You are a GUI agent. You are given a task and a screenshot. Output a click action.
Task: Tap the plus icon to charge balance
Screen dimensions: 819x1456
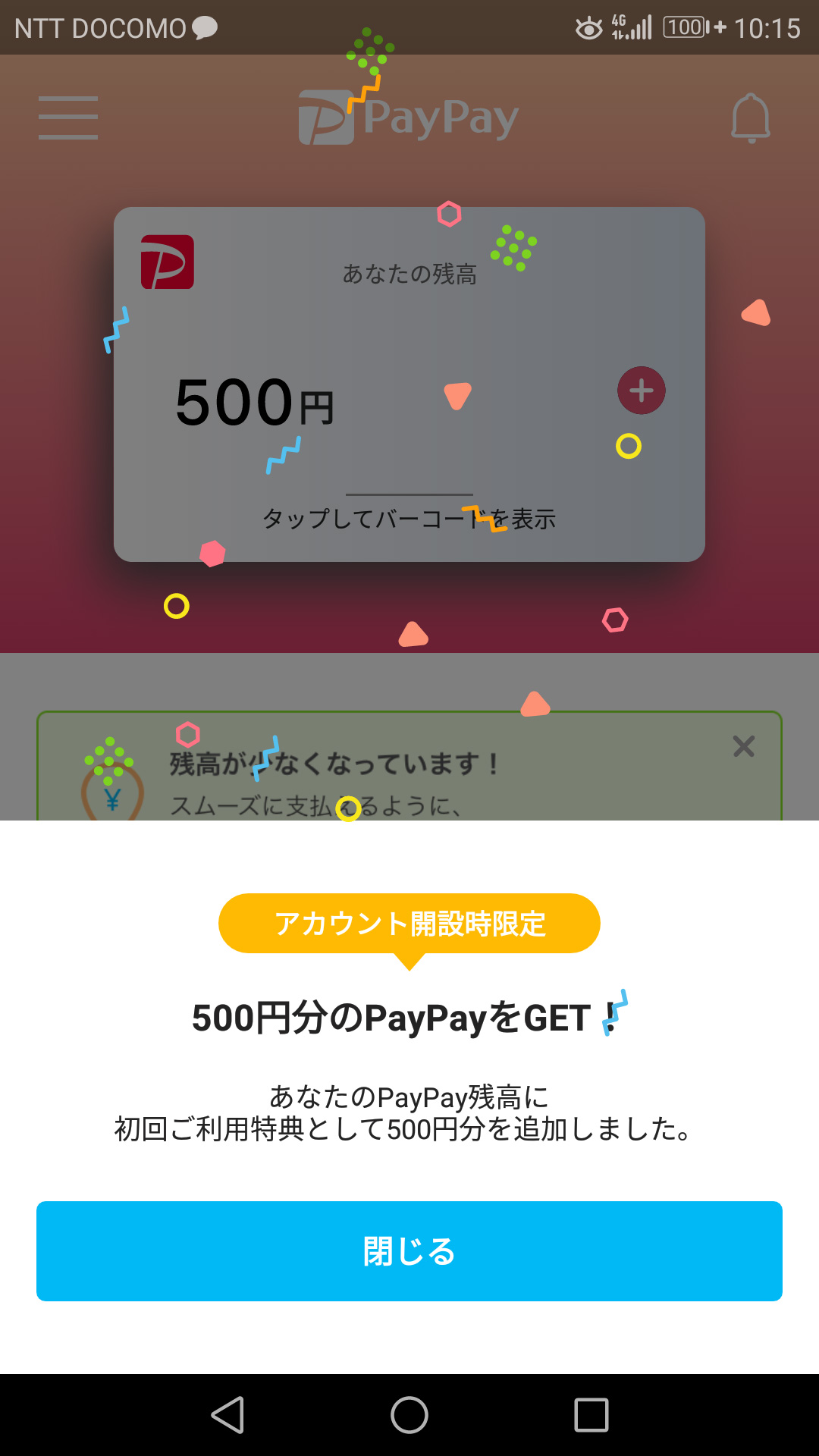click(641, 391)
